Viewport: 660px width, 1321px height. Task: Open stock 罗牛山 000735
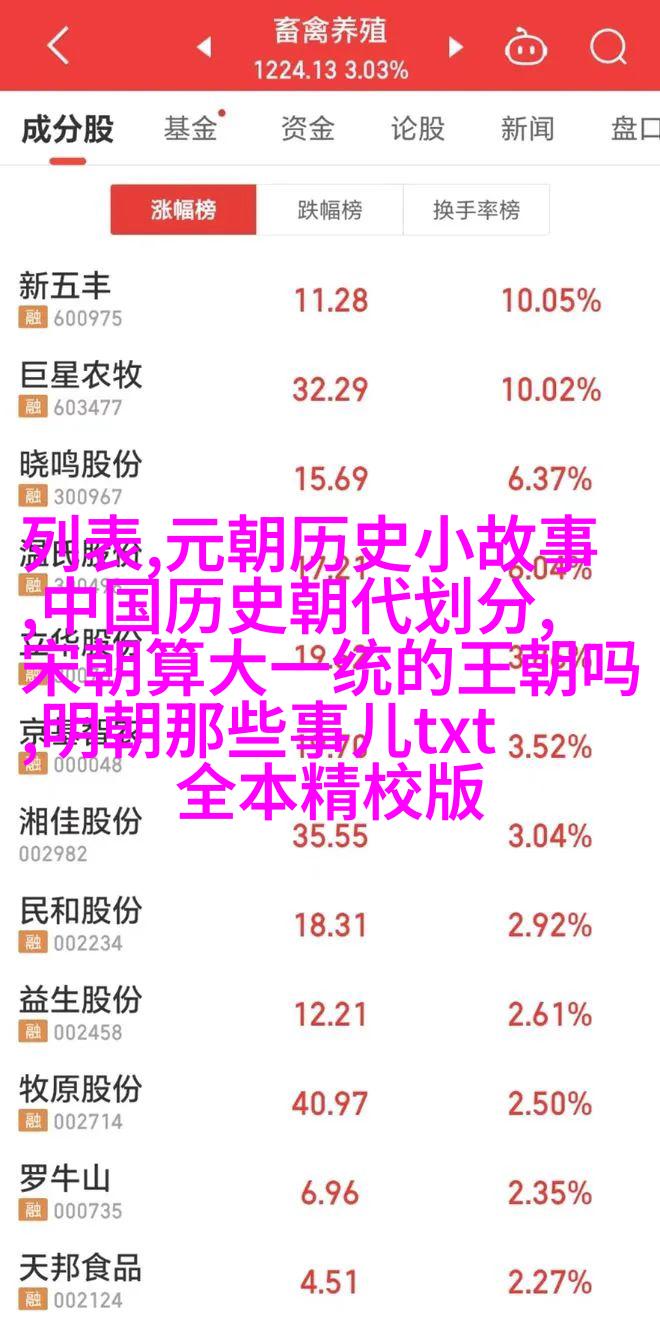(330, 1192)
